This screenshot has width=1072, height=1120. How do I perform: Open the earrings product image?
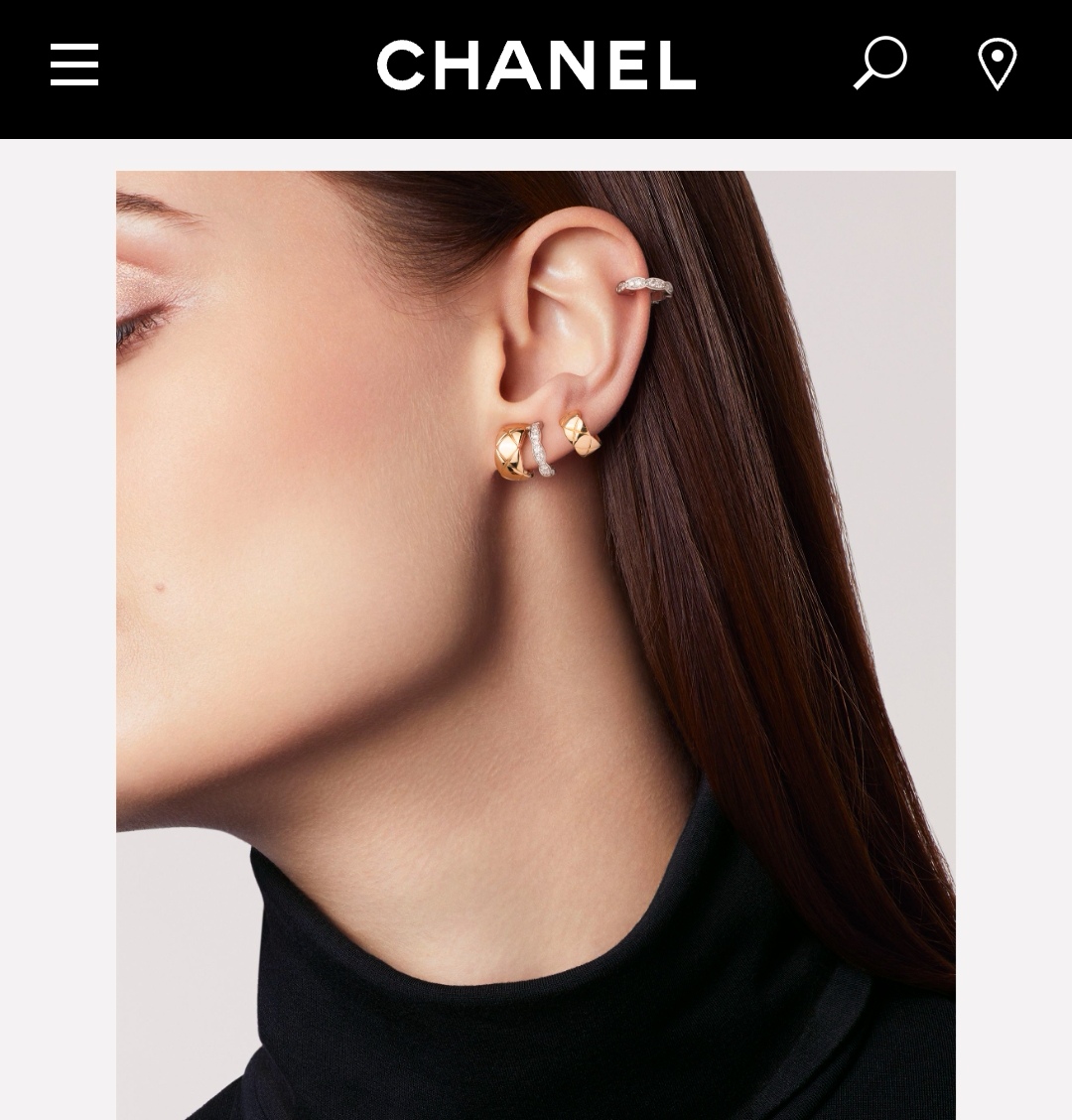pyautogui.click(x=536, y=645)
